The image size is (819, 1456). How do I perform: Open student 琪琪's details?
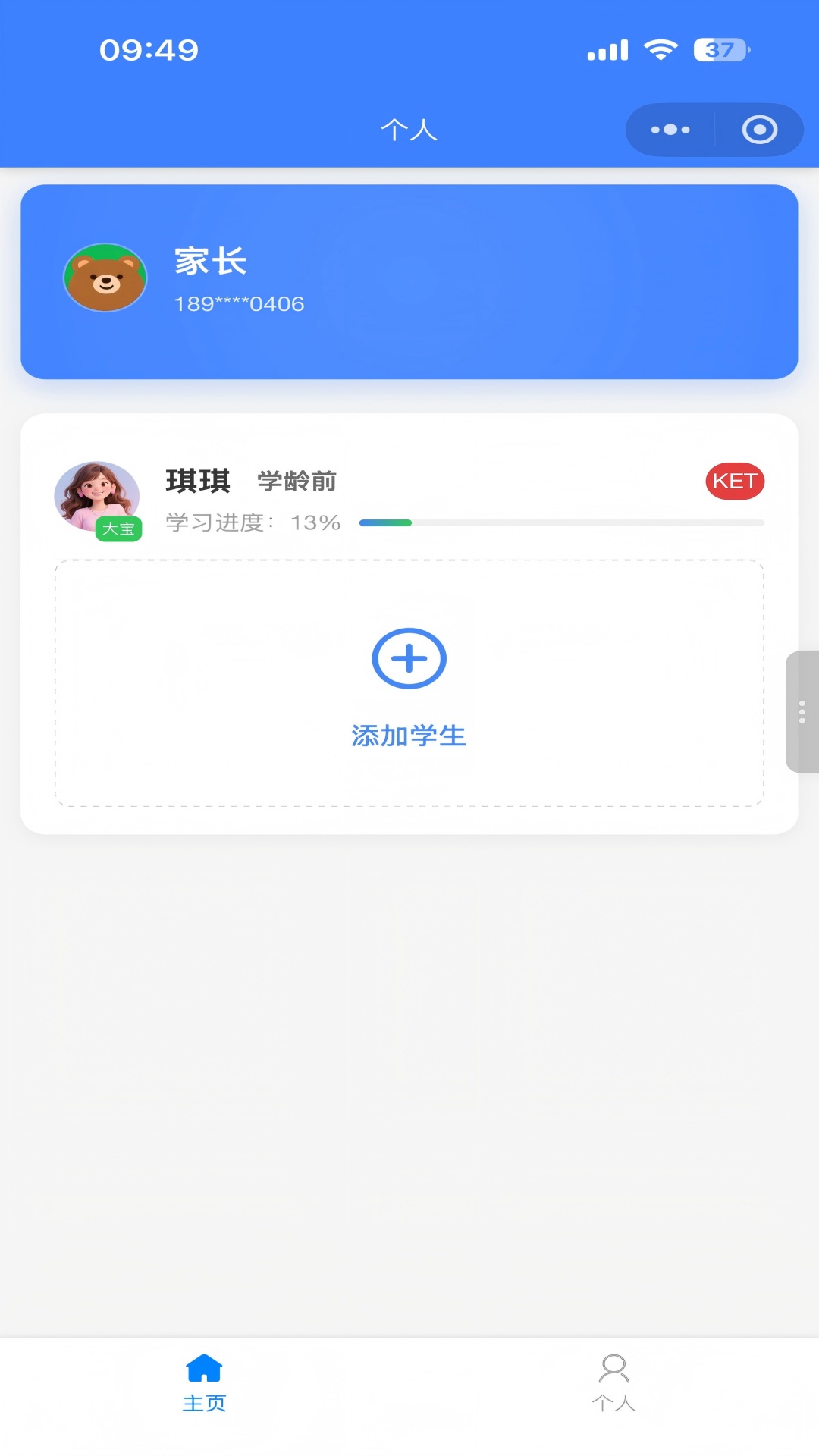point(409,497)
